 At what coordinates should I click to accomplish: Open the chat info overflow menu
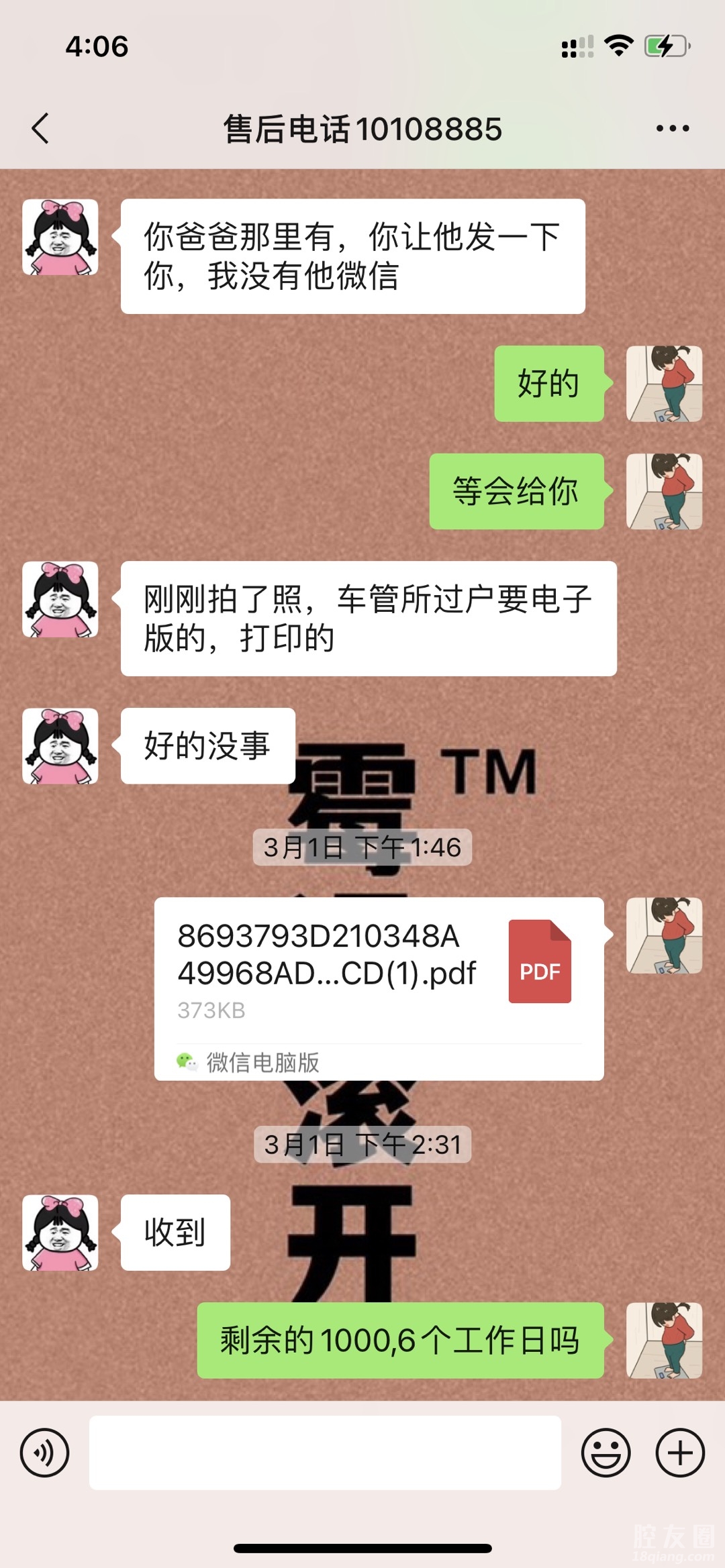(x=672, y=128)
